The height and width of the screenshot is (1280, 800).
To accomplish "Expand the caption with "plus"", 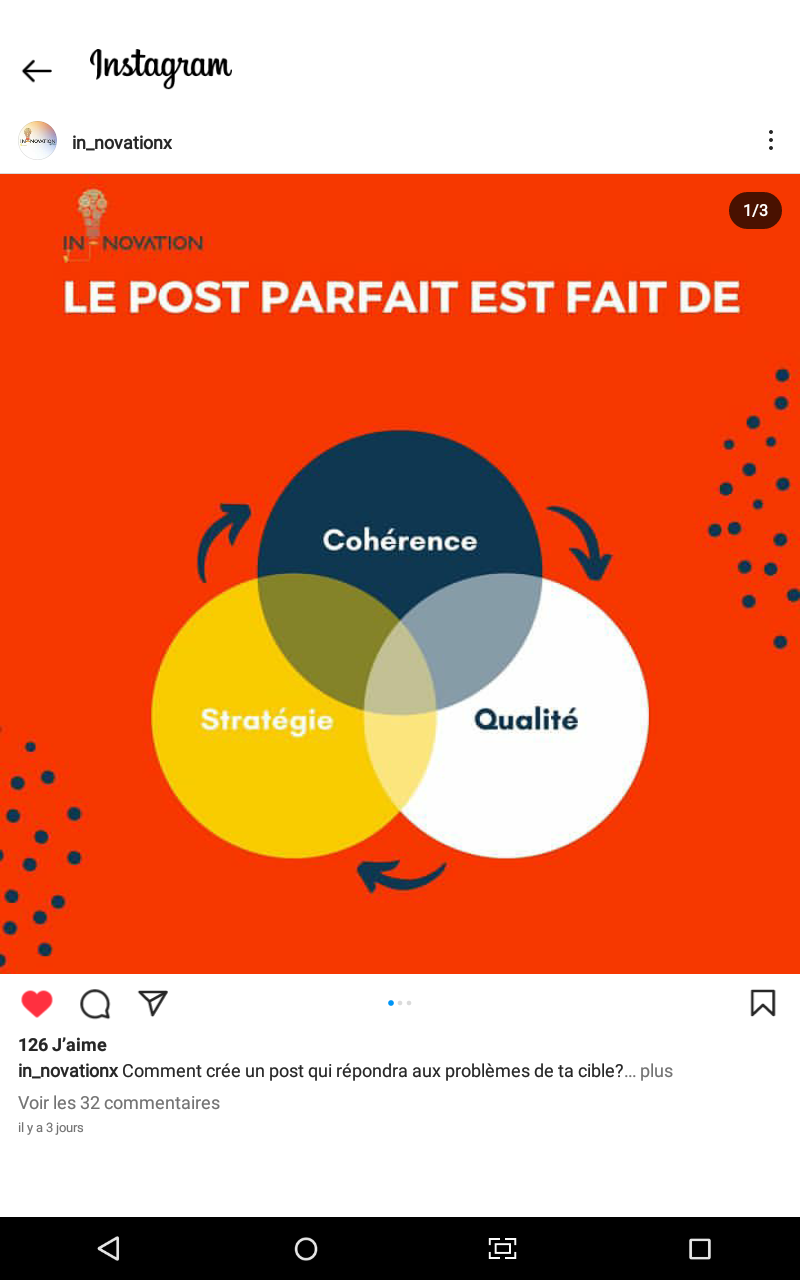I will coord(656,1071).
